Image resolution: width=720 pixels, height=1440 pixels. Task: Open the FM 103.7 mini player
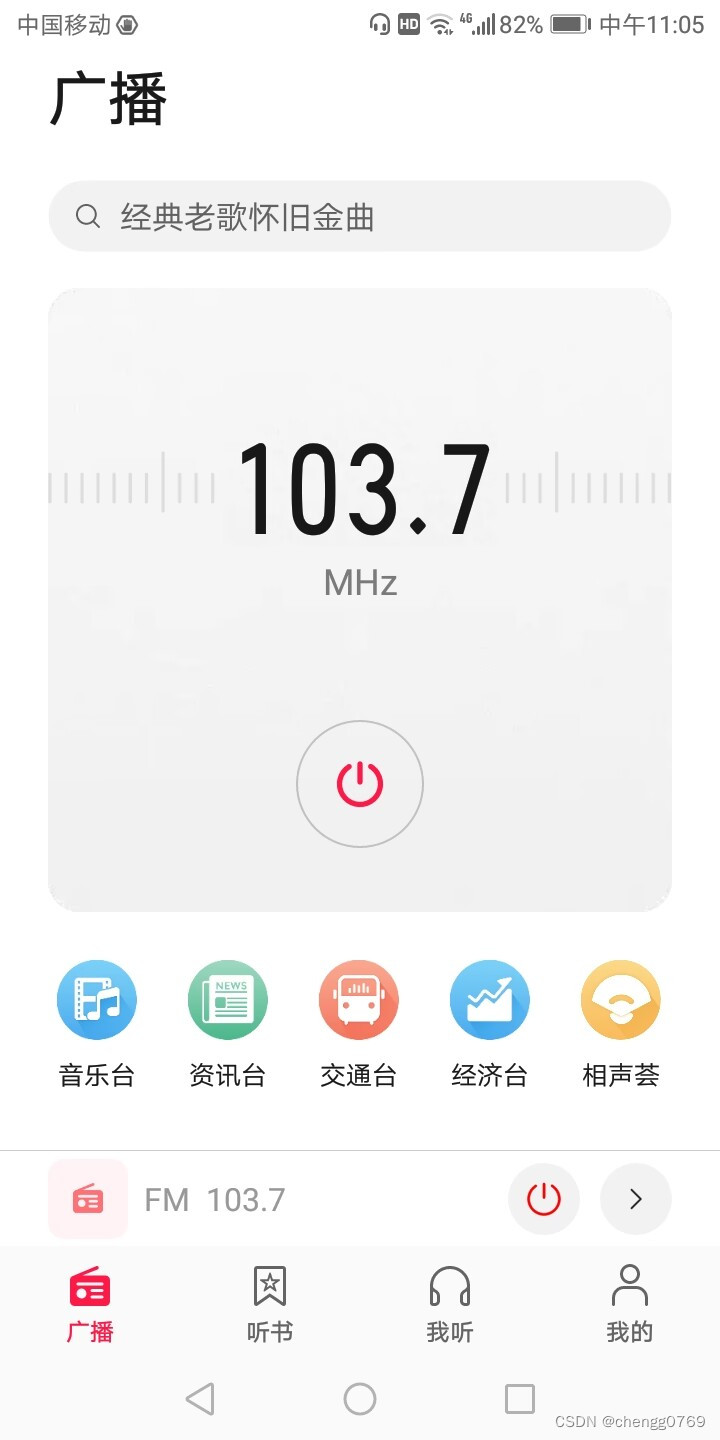point(215,1199)
